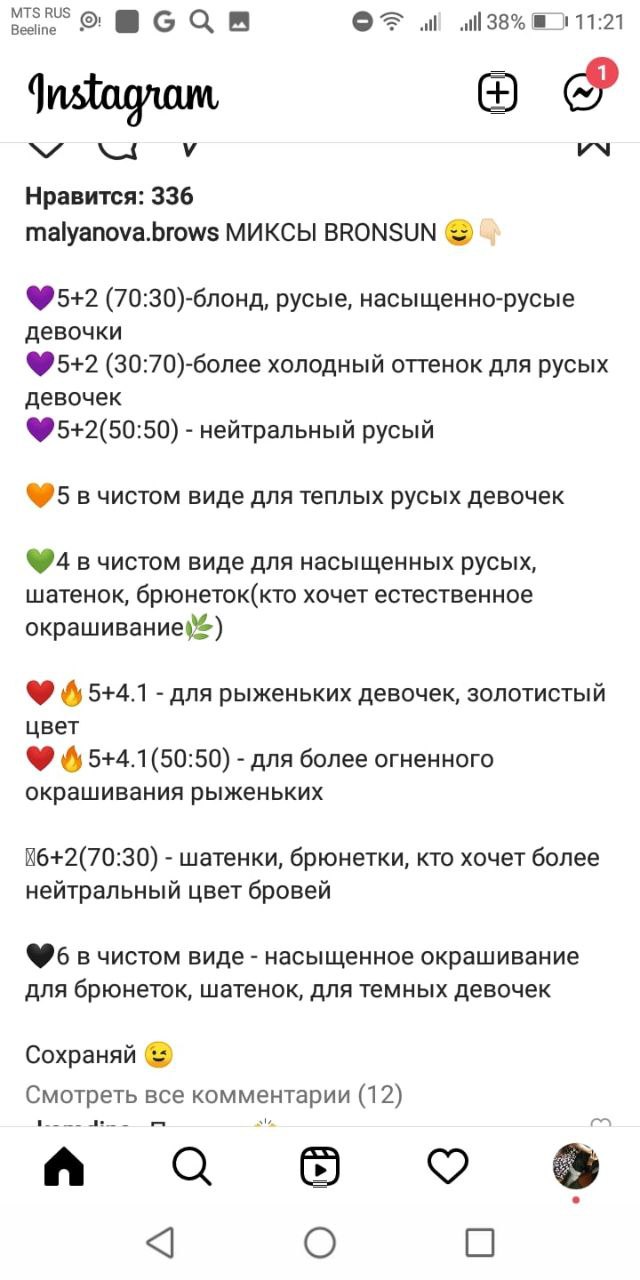Open your profile tab avatar
This screenshot has height=1280, width=640.
(x=576, y=1166)
